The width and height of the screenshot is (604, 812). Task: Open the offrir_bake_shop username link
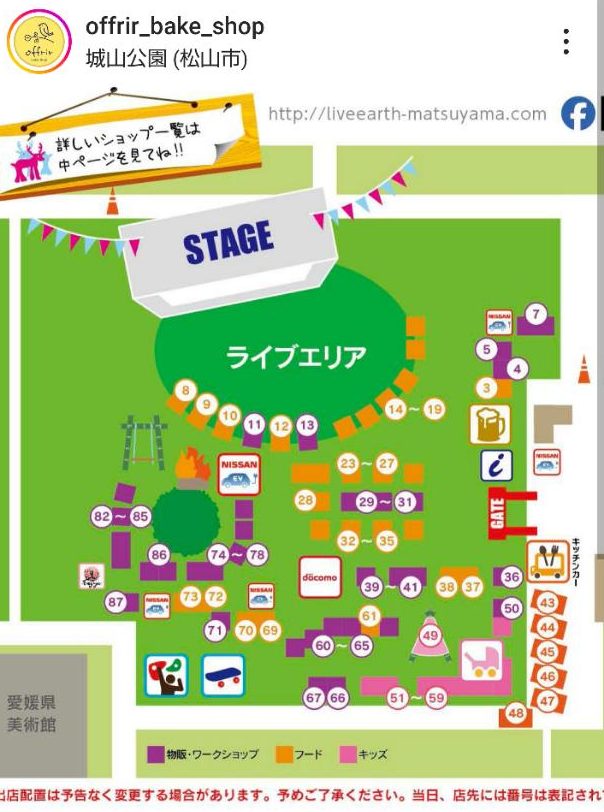coord(174,27)
